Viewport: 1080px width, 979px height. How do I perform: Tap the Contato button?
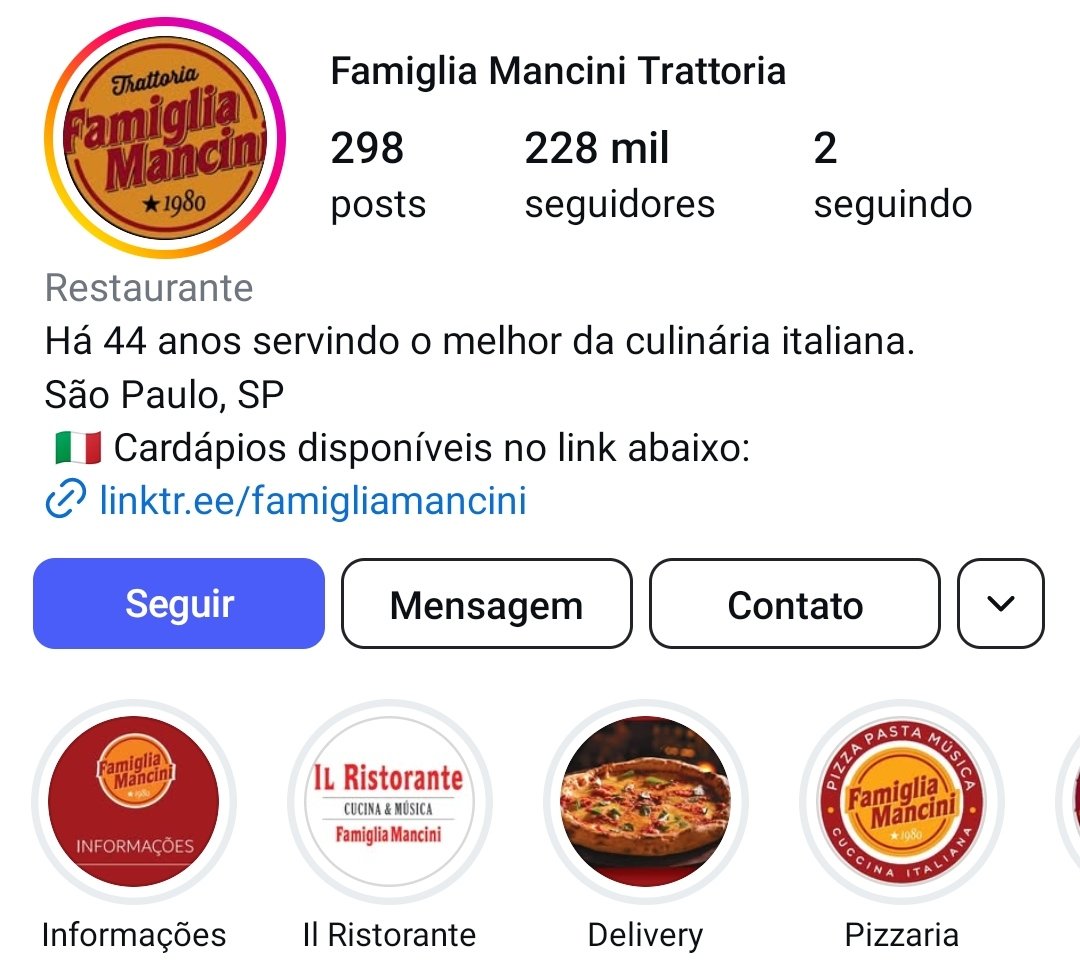click(x=795, y=604)
